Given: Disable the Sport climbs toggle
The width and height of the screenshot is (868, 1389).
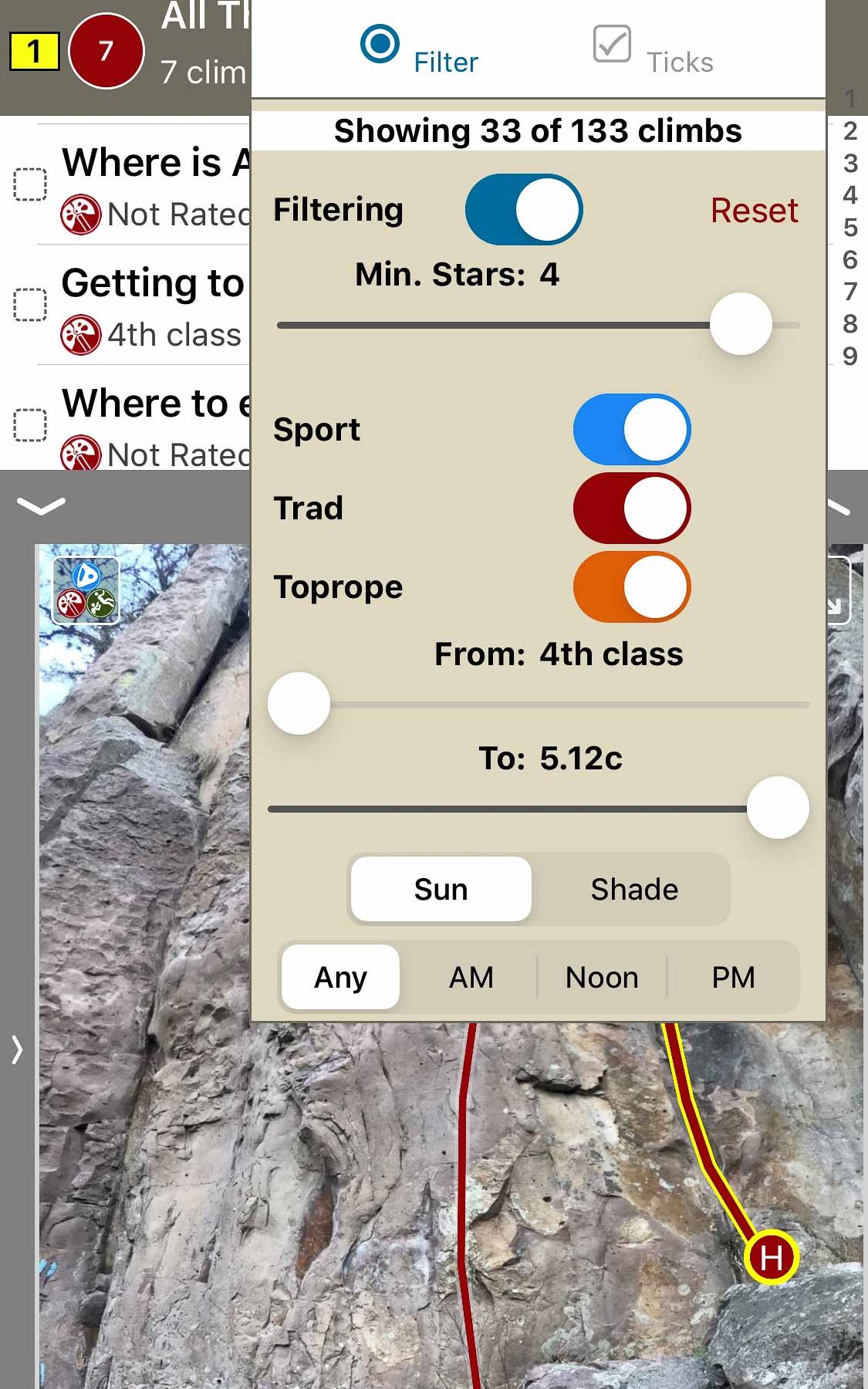Looking at the screenshot, I should pyautogui.click(x=632, y=430).
